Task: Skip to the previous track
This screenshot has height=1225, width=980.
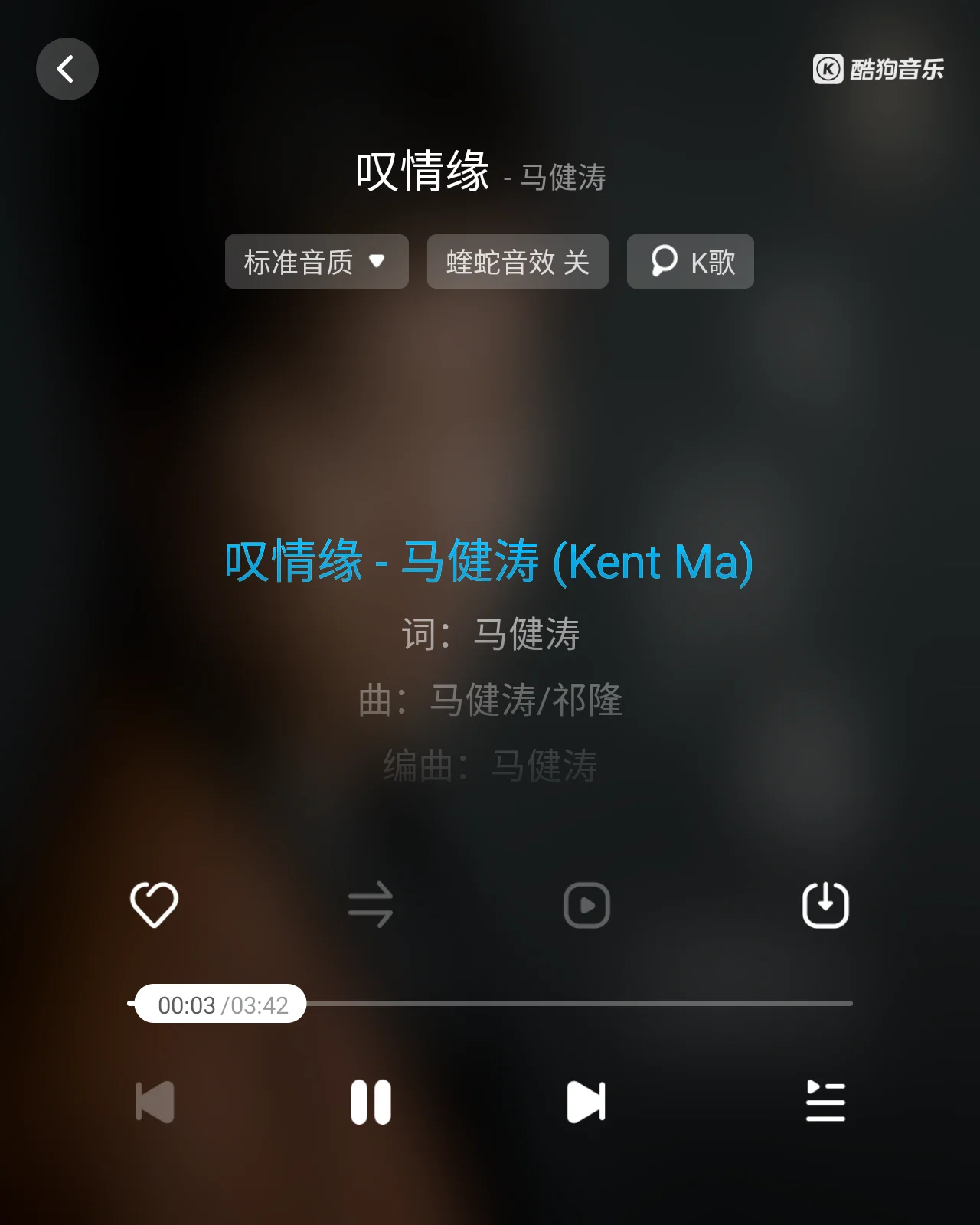Action: coord(155,1102)
